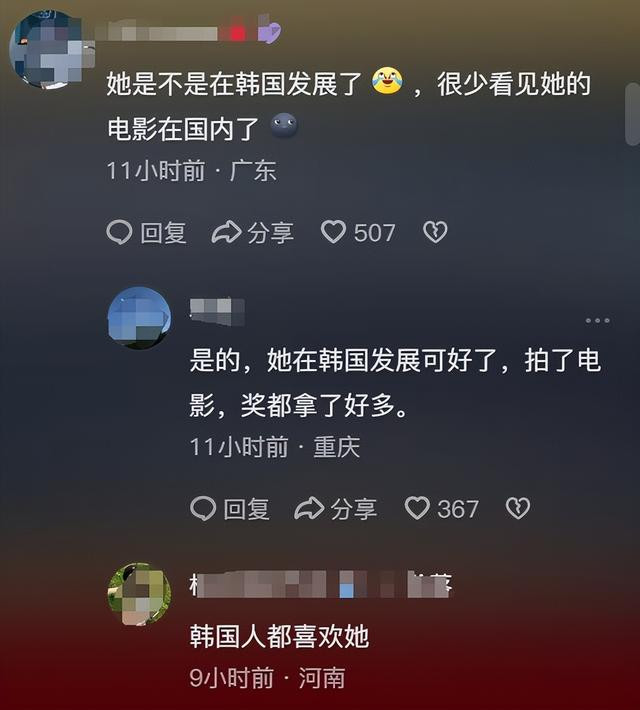Dislike the reply with 367 likes
This screenshot has width=640, height=710.
(517, 509)
